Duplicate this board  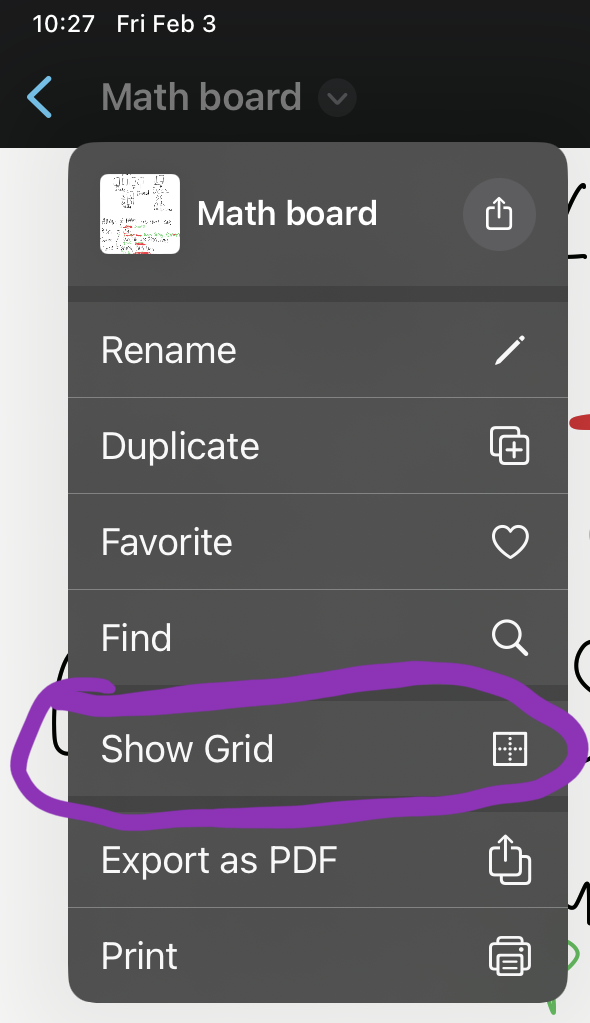pyautogui.click(x=318, y=446)
